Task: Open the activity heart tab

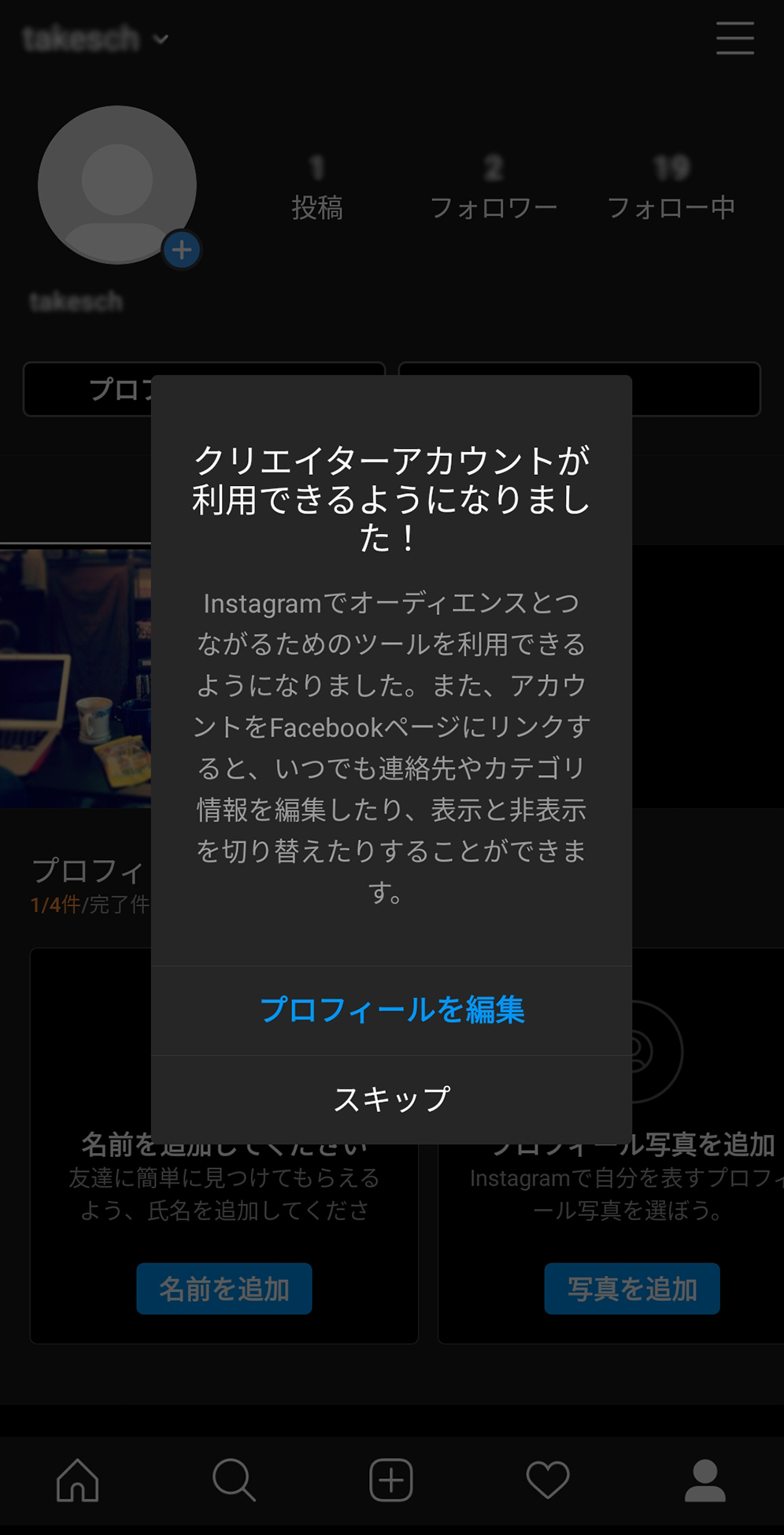Action: (548, 1480)
